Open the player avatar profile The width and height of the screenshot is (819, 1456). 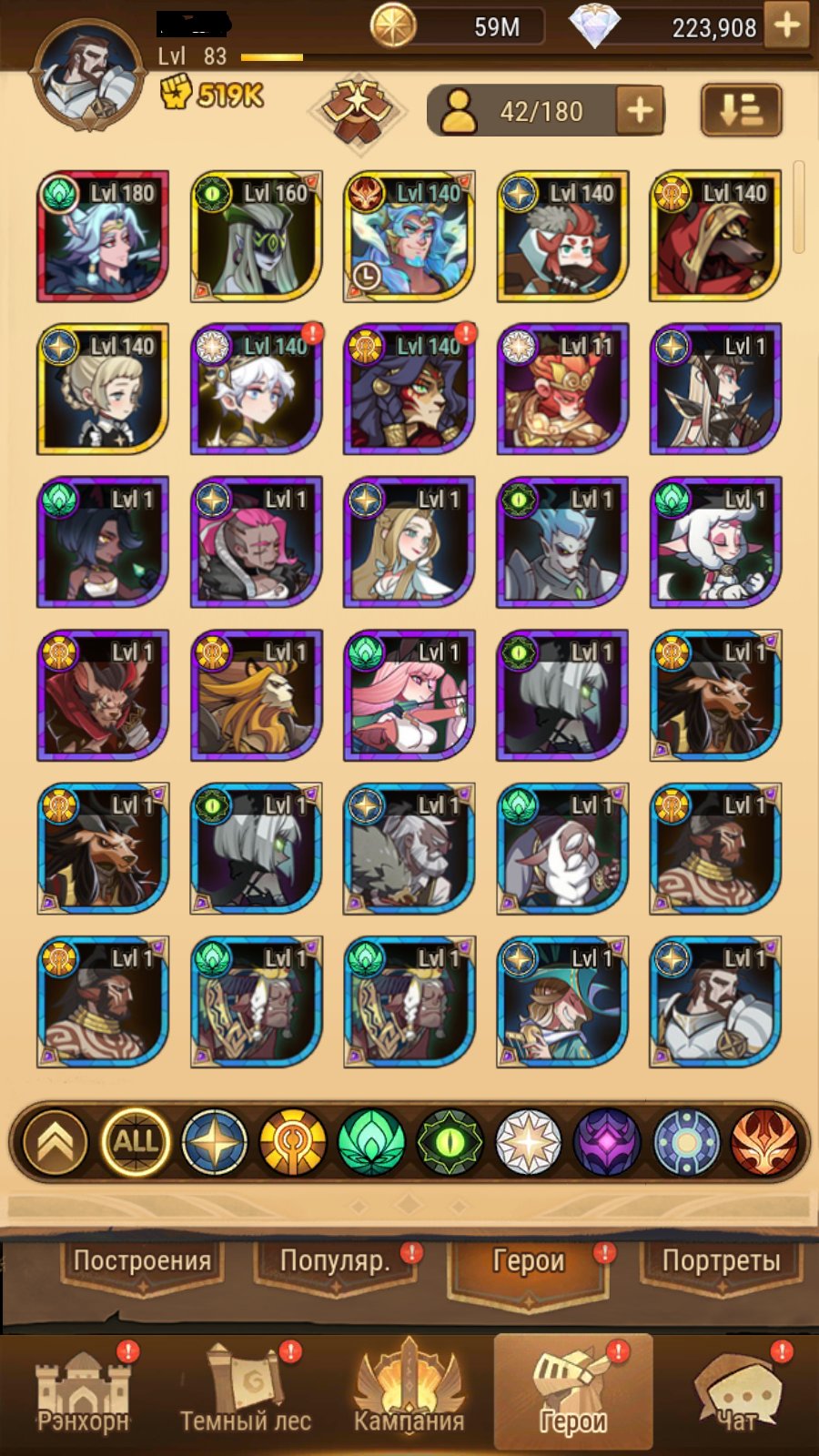click(88, 75)
